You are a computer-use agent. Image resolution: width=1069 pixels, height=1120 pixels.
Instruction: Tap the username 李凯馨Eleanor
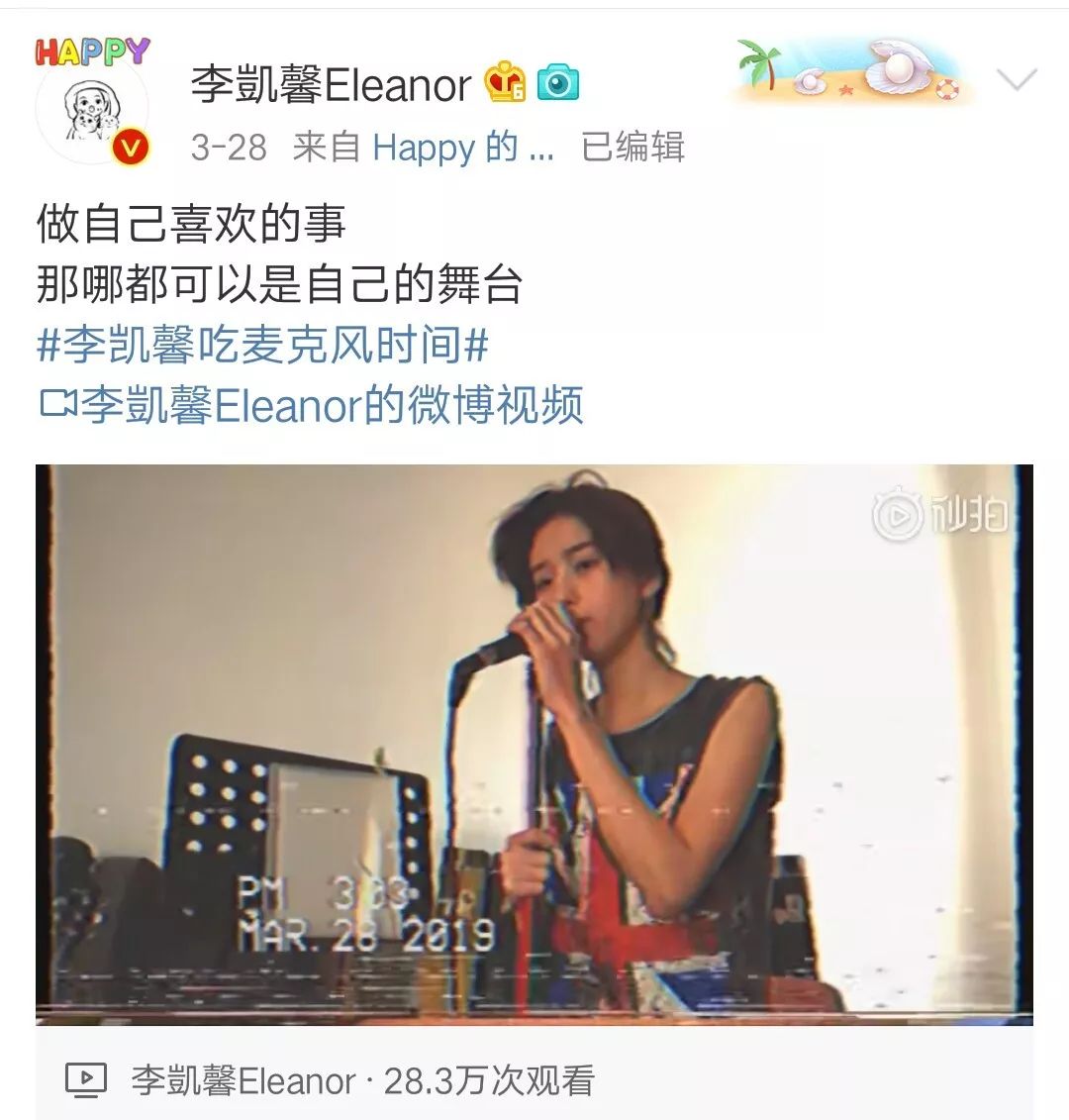click(331, 86)
